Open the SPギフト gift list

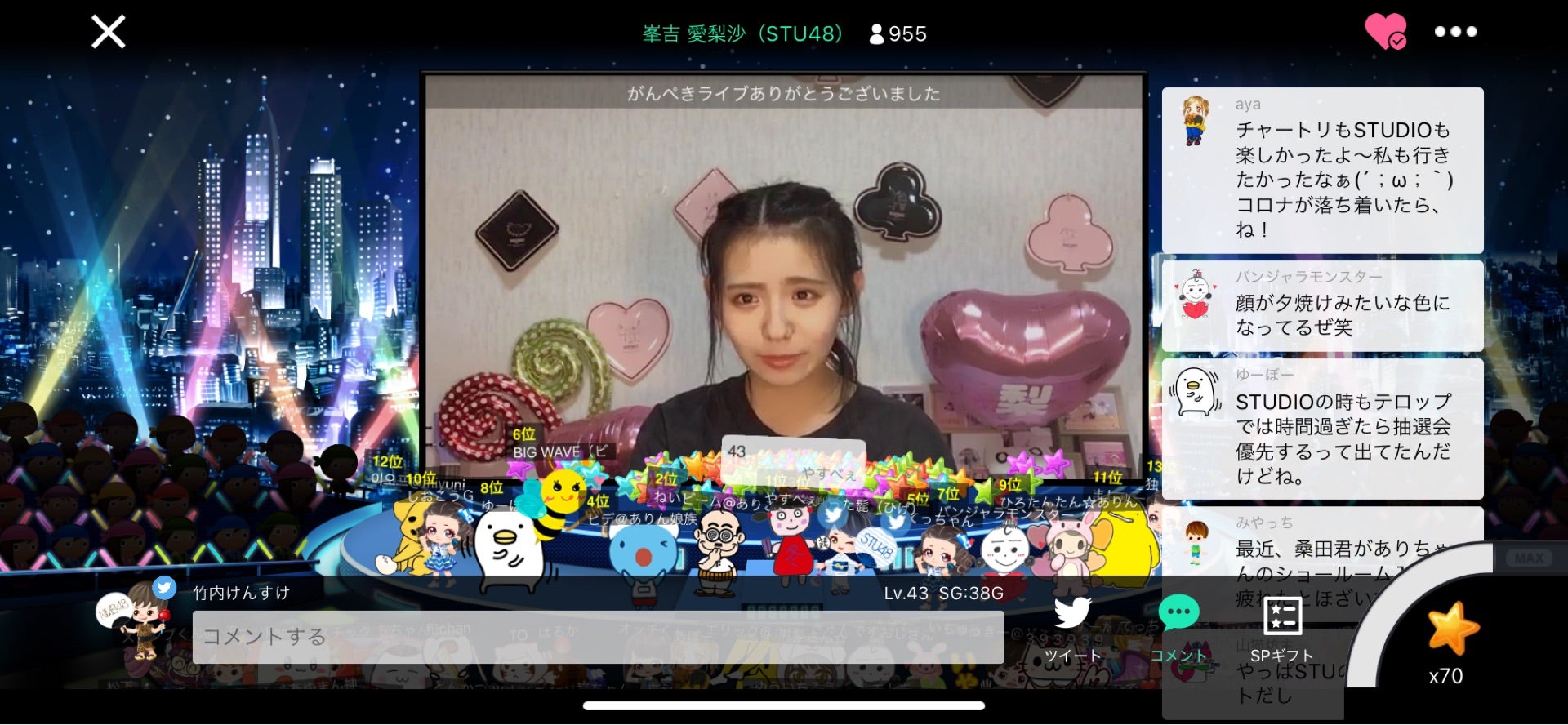pos(1281,629)
